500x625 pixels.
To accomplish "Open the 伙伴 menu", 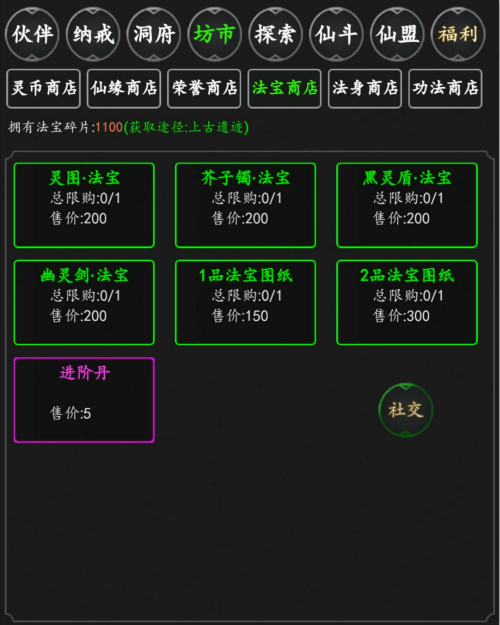I will click(32, 34).
